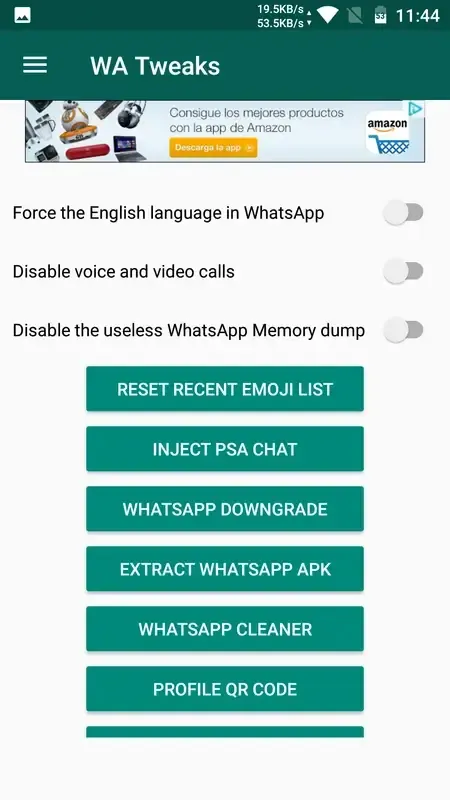Tap Descarga la app in Amazon ad
Image resolution: width=450 pixels, height=800 pixels.
click(x=213, y=148)
